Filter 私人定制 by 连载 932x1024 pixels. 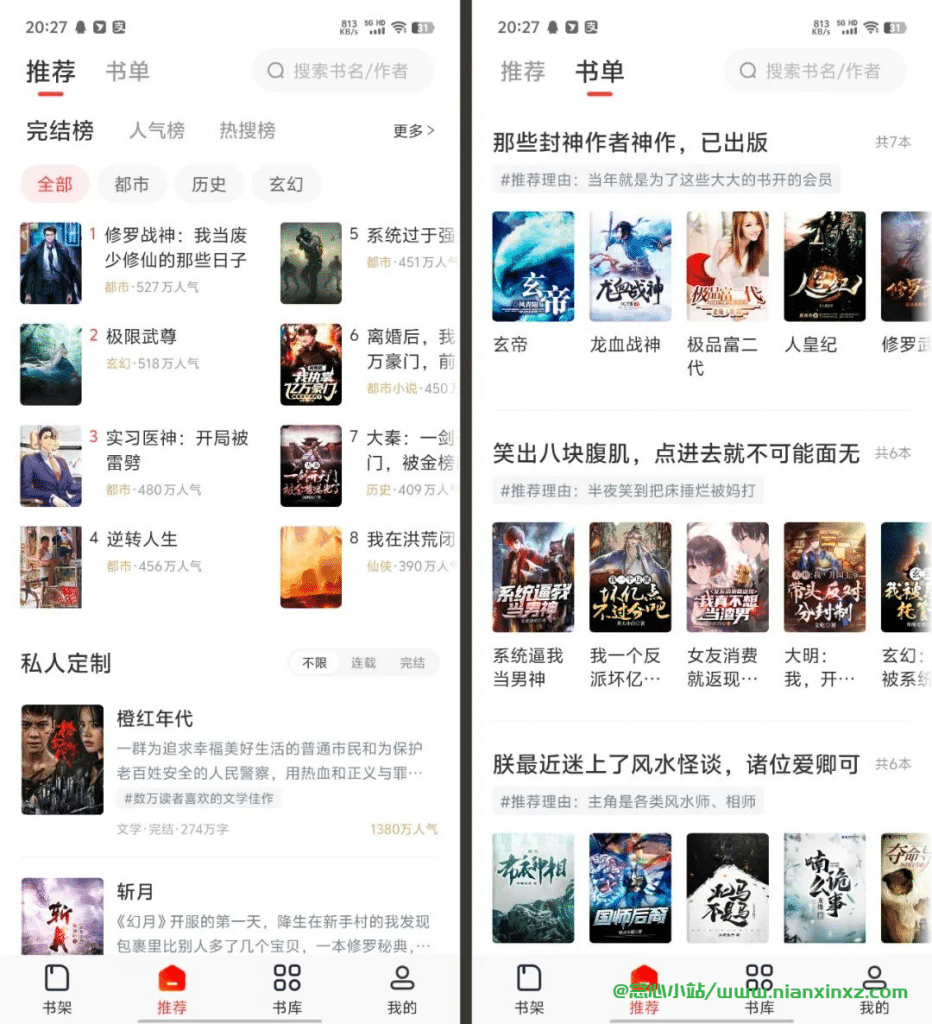pos(363,662)
